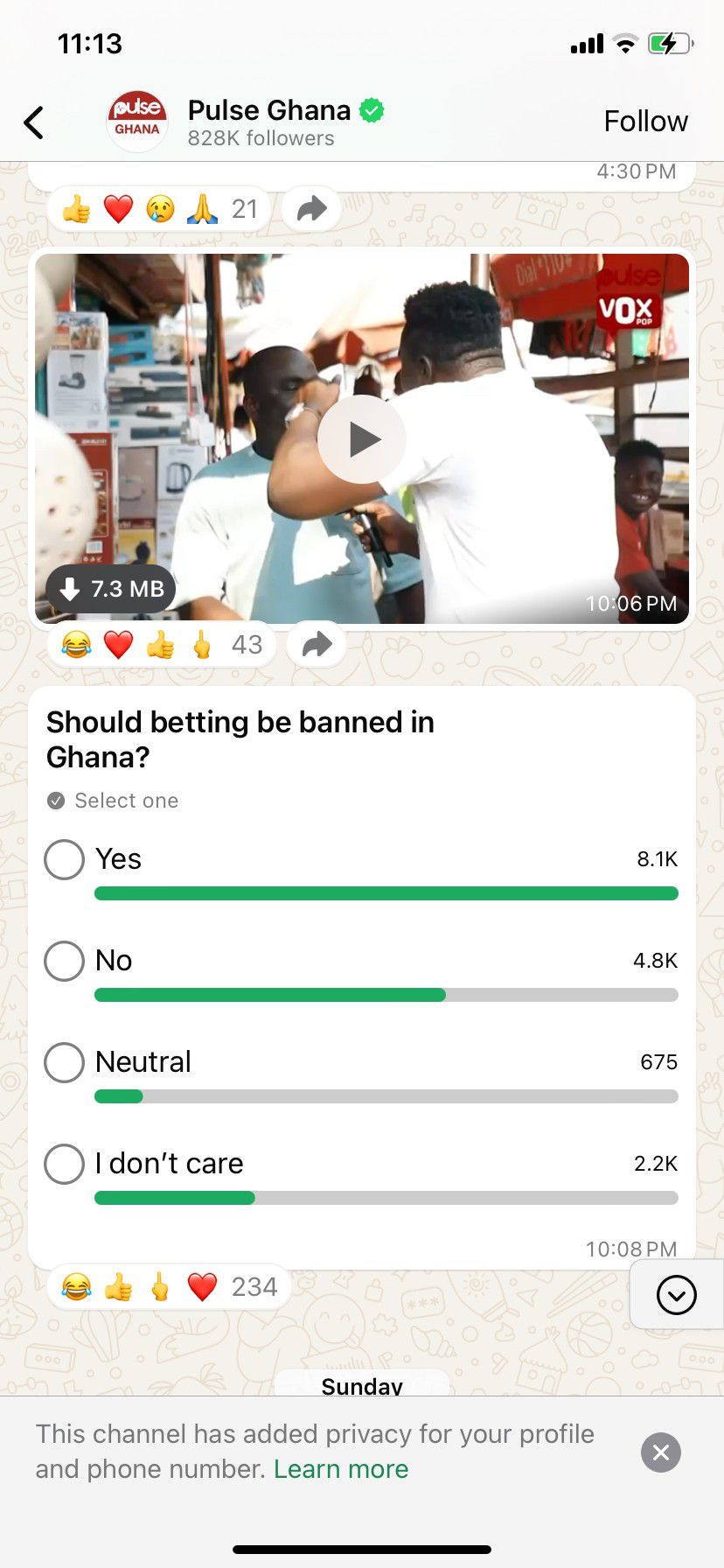The height and width of the screenshot is (1568, 724).
Task: View the 234 reactions on the poll
Action: 169,1287
